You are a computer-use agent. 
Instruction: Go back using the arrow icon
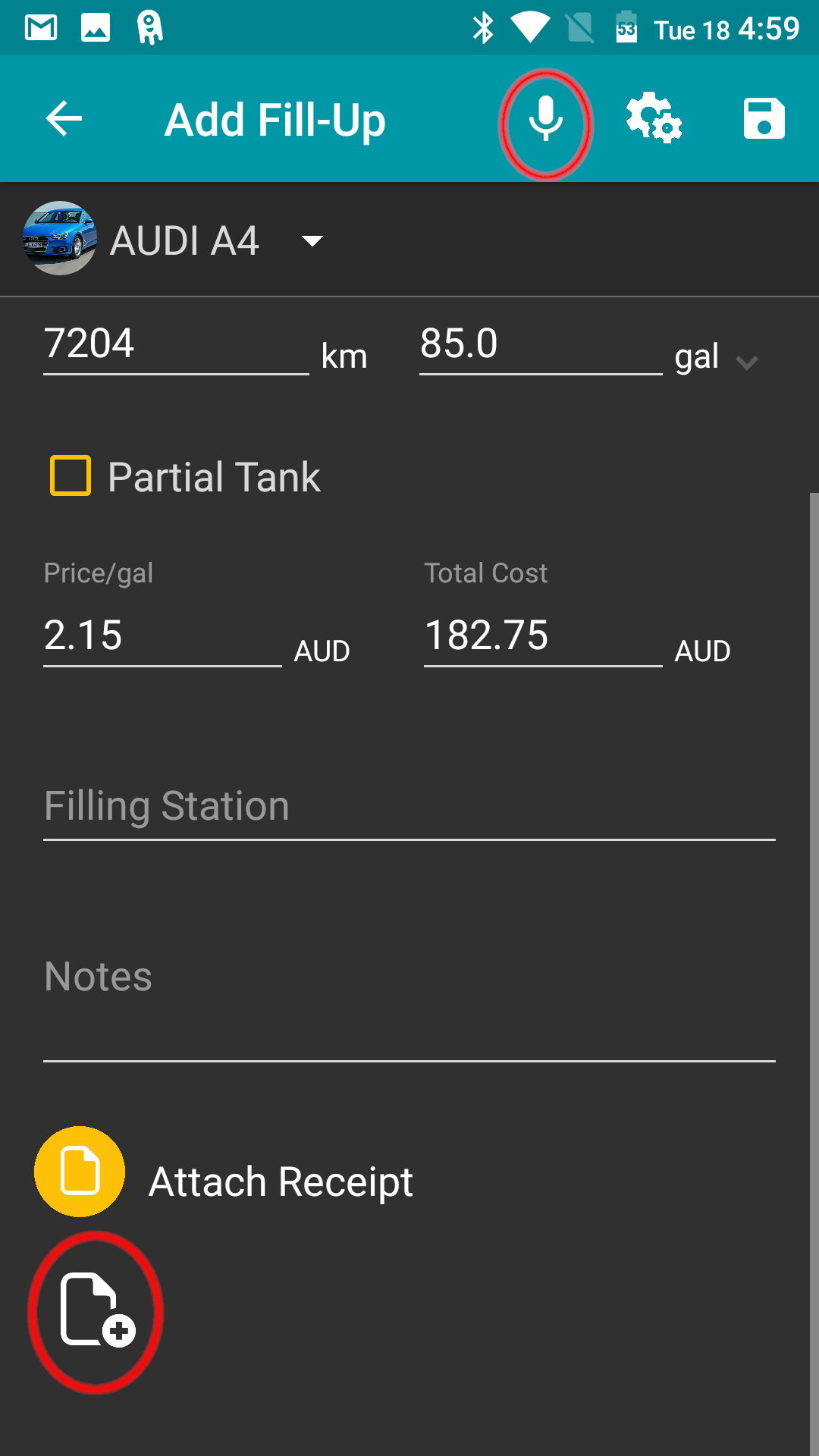pos(64,119)
